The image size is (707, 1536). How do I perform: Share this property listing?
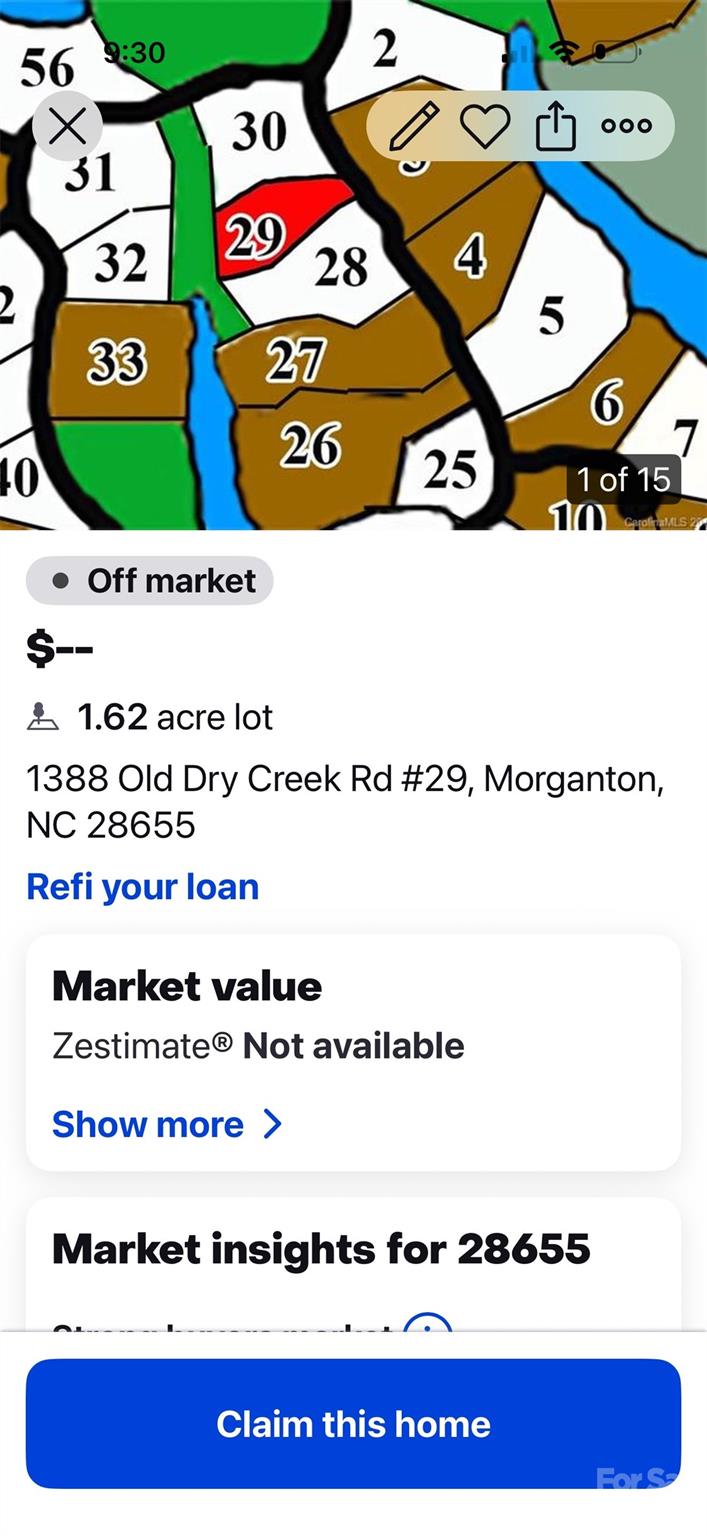click(x=556, y=127)
